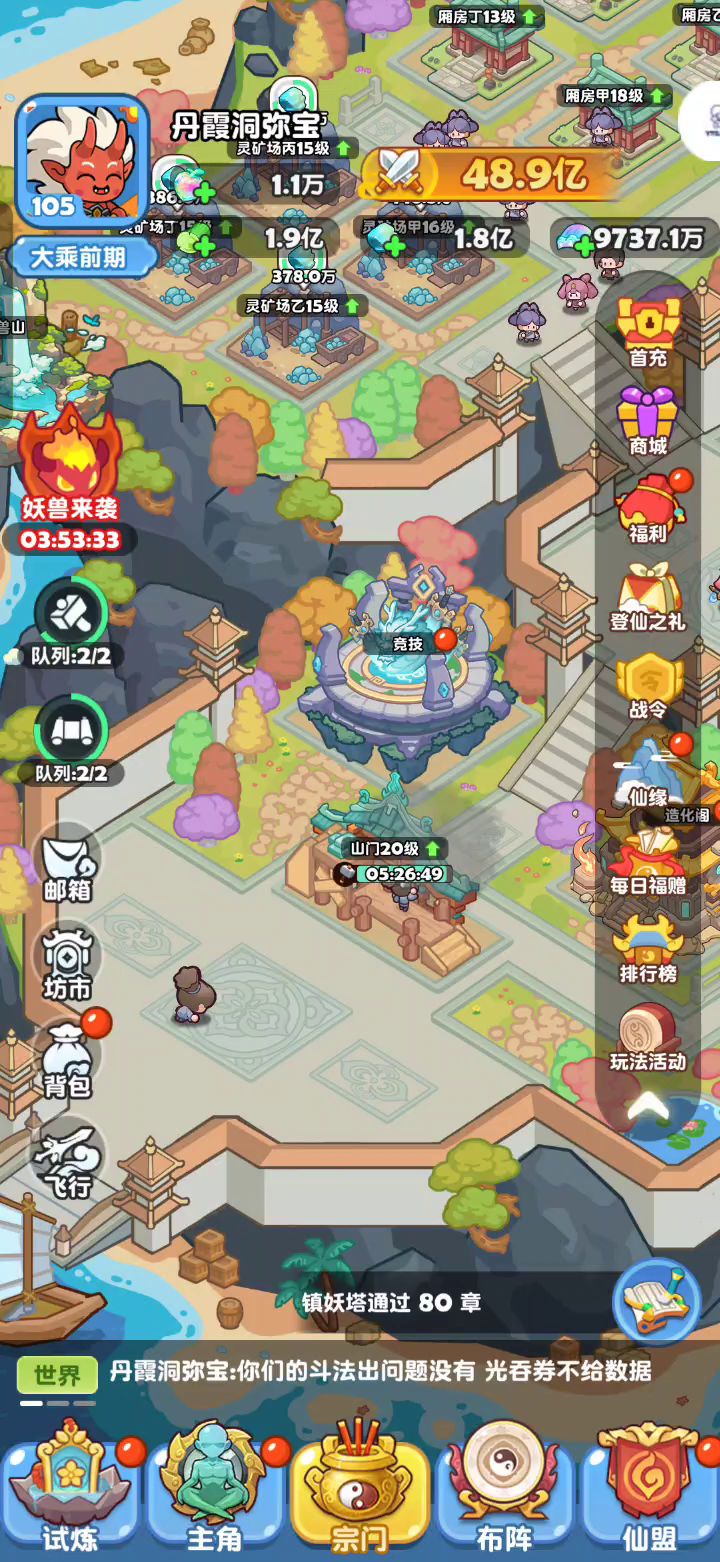Open the 邮箱 mailbox
720x1562 pixels.
(68, 865)
